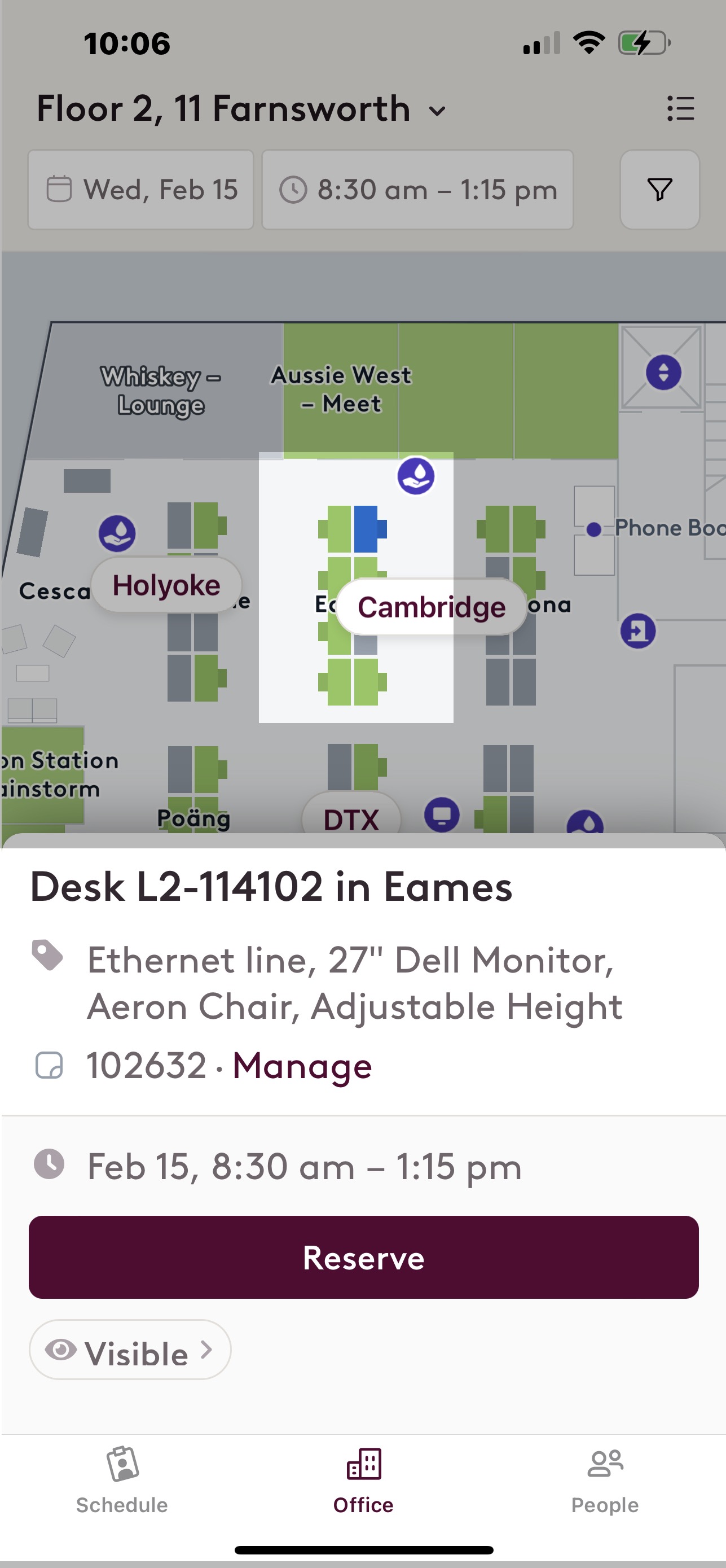Viewport: 726px width, 1568px height.
Task: Select the Aussie West – Meet room
Action: pos(341,389)
